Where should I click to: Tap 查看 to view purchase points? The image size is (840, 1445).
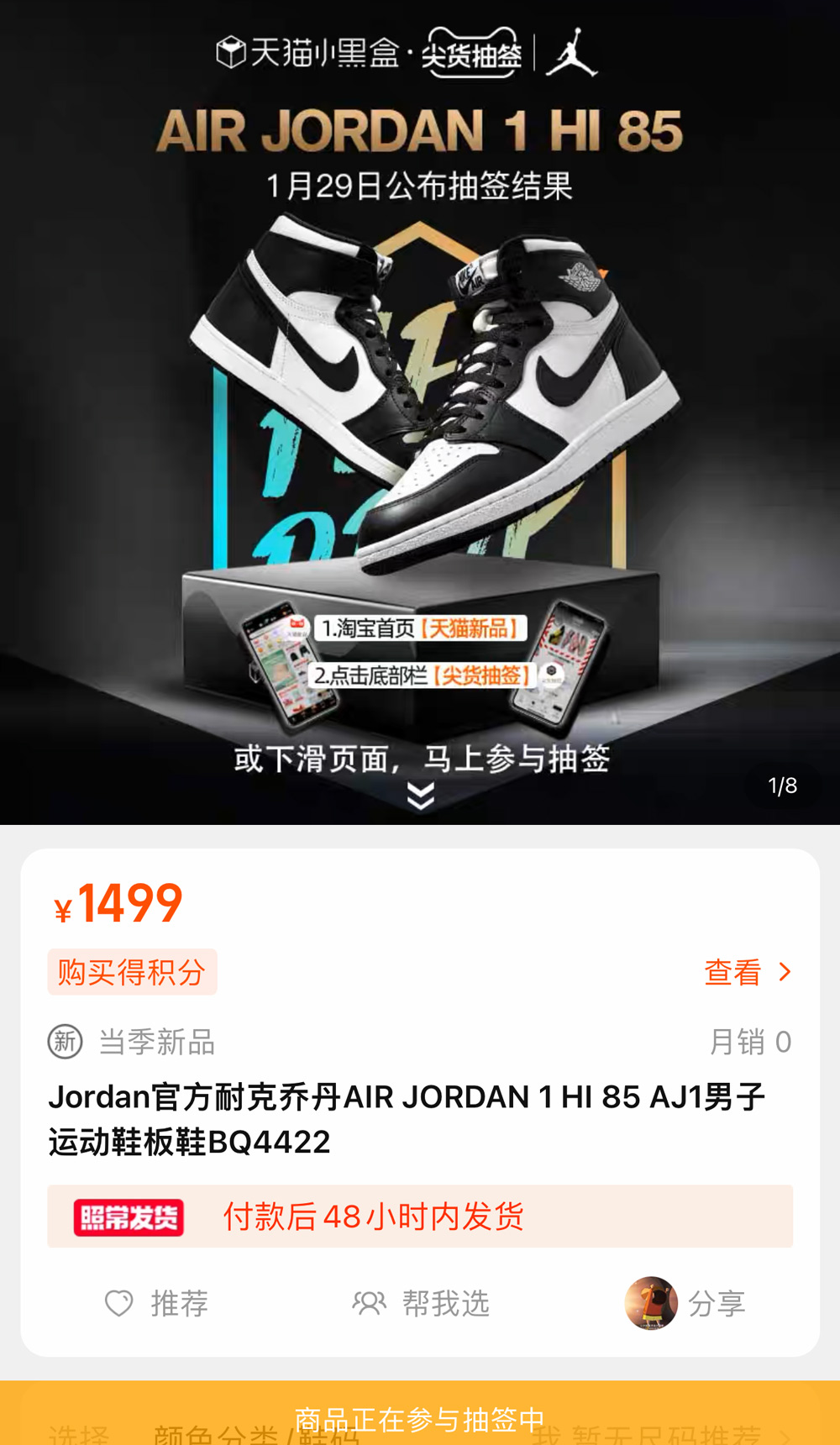[x=747, y=972]
